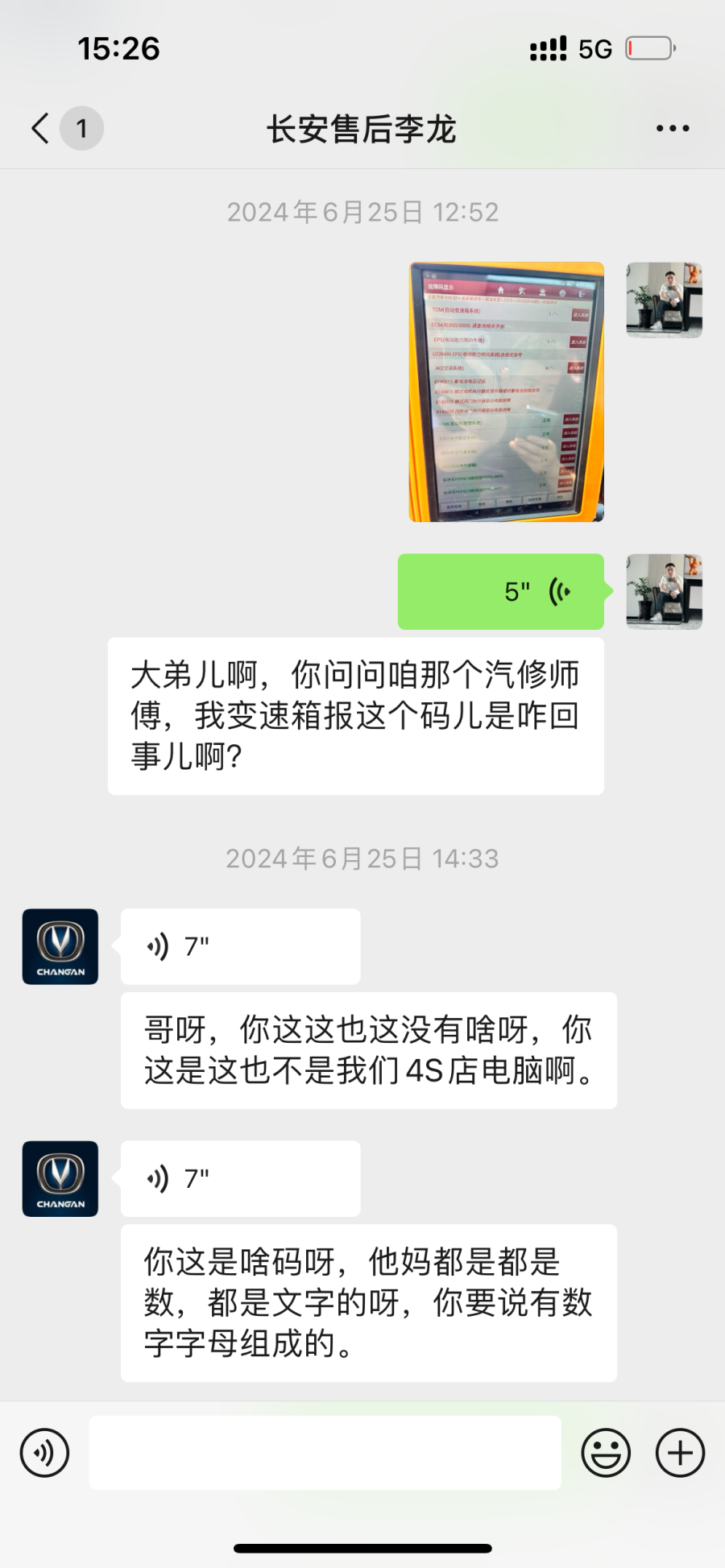Screen dimensions: 725x1568
Task: Open the emoji picker
Action: pyautogui.click(x=606, y=1453)
